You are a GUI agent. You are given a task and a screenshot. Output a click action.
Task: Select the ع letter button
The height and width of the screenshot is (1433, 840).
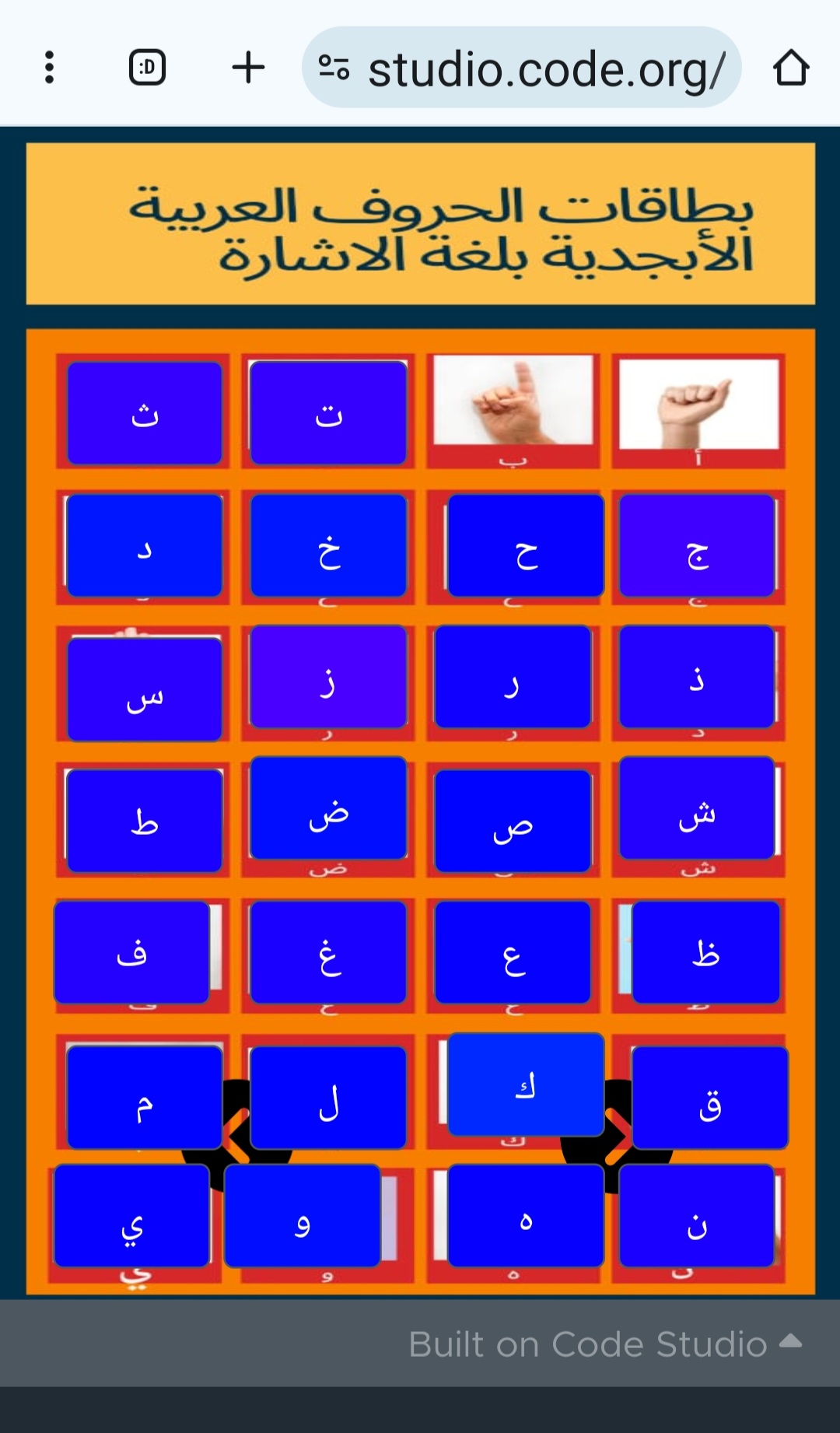coord(513,953)
